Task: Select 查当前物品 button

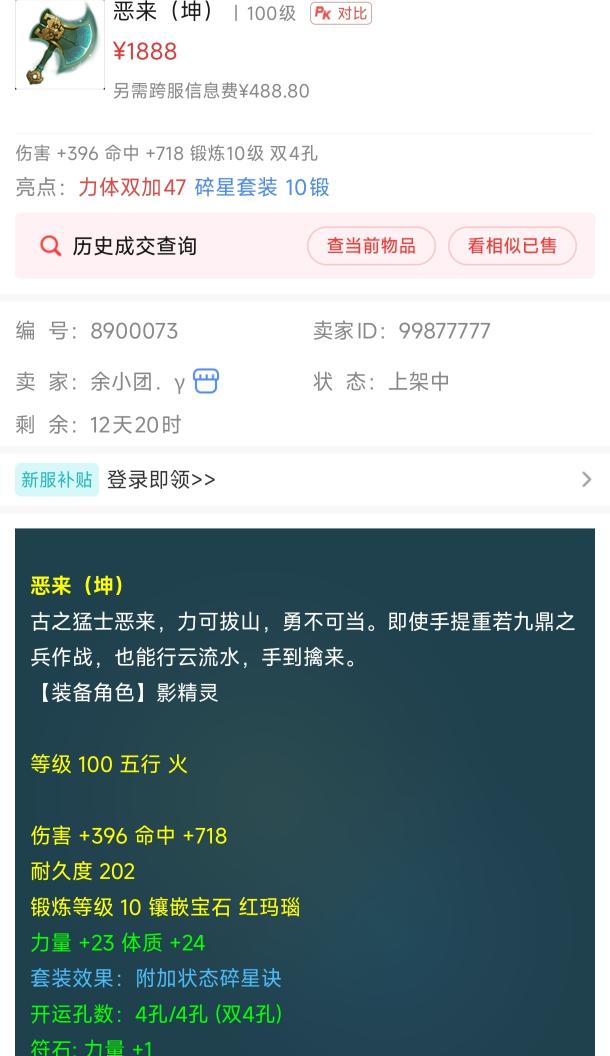Action: pos(371,246)
